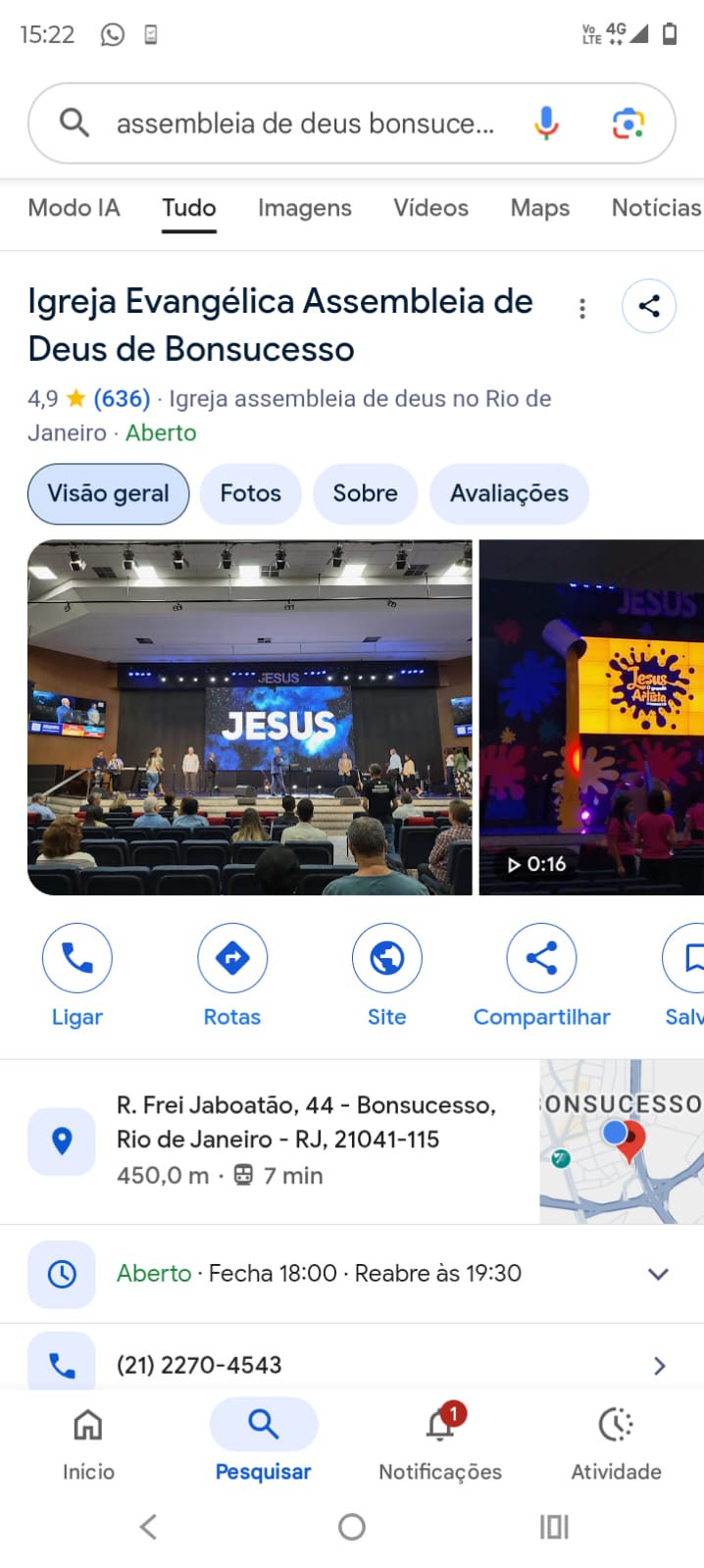Viewport: 704px width, 1568px height.
Task: Switch to the Imagens tab
Action: 304,208
